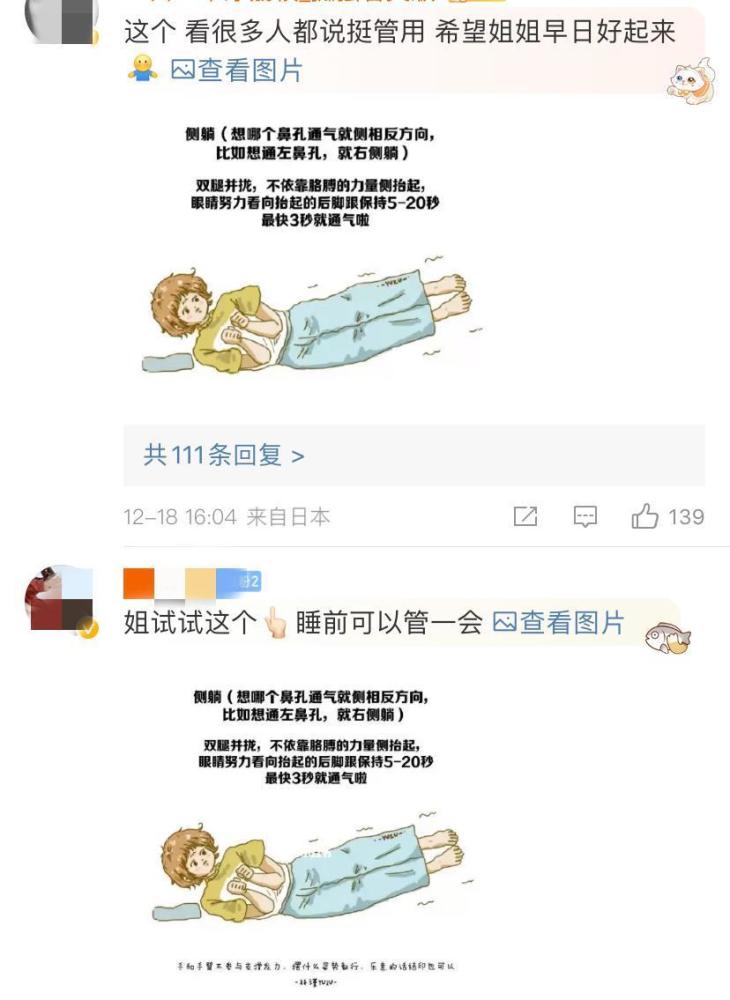Reply to the comment from 12-18 16:04
This screenshot has width=730, height=1000.
(x=585, y=516)
